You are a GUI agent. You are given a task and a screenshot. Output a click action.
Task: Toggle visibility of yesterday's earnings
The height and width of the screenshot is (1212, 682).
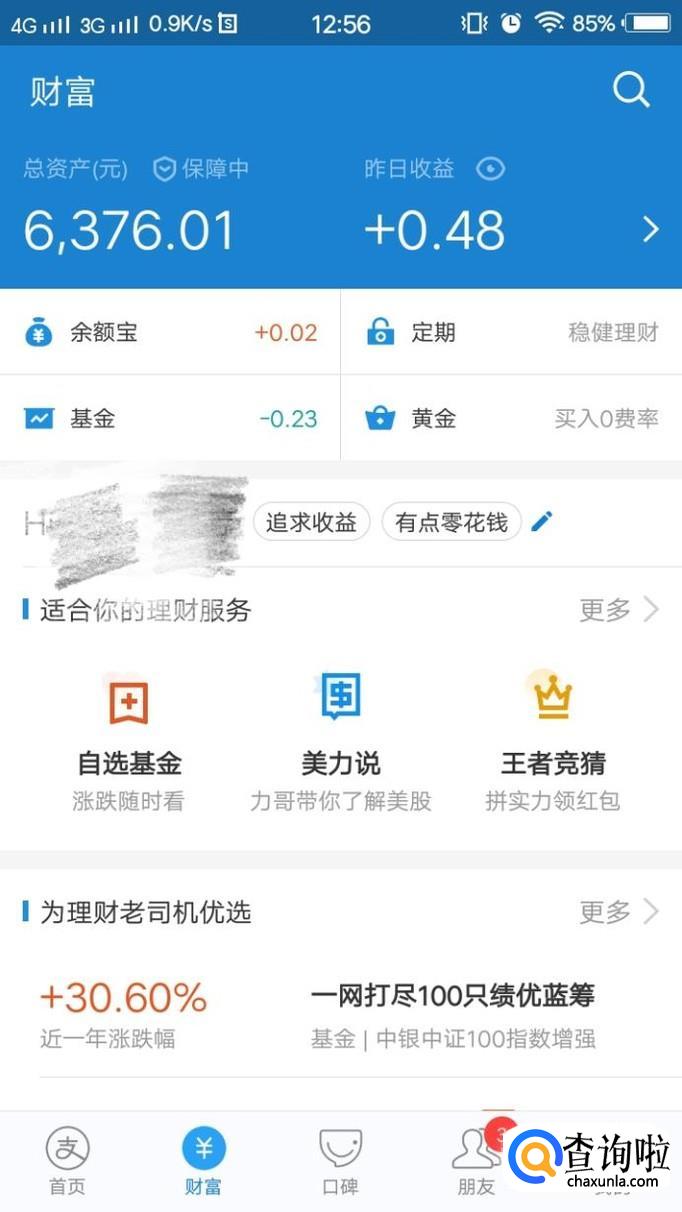[490, 169]
